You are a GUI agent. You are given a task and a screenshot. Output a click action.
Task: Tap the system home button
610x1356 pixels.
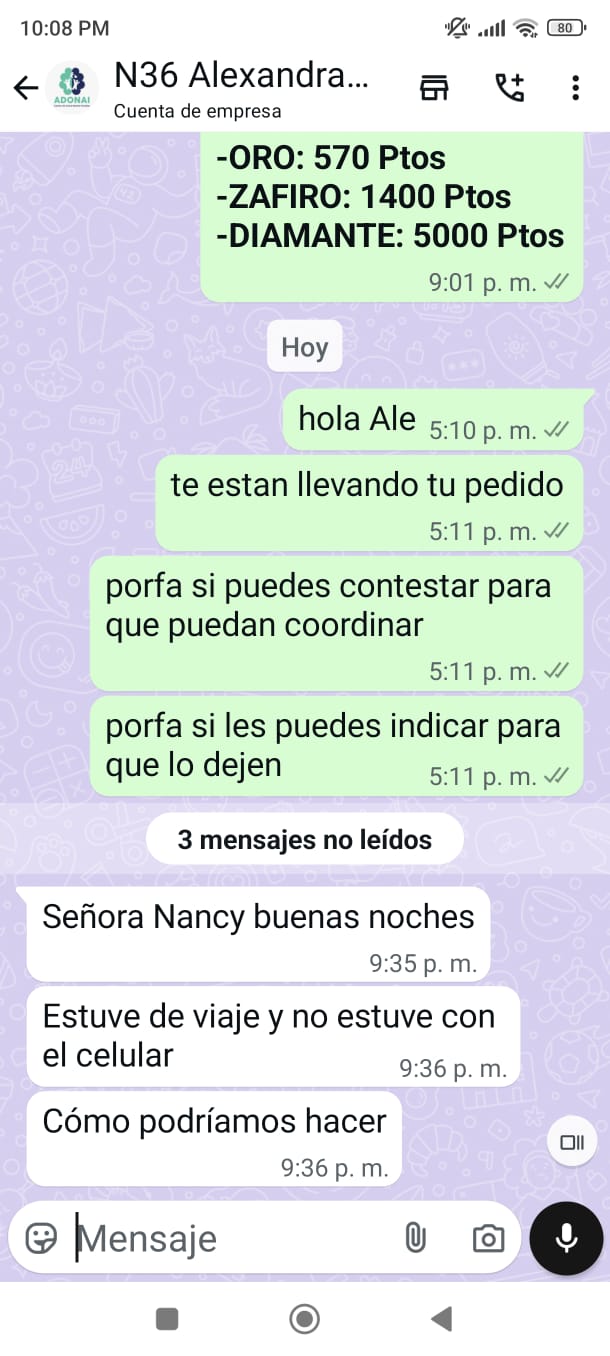(304, 1319)
